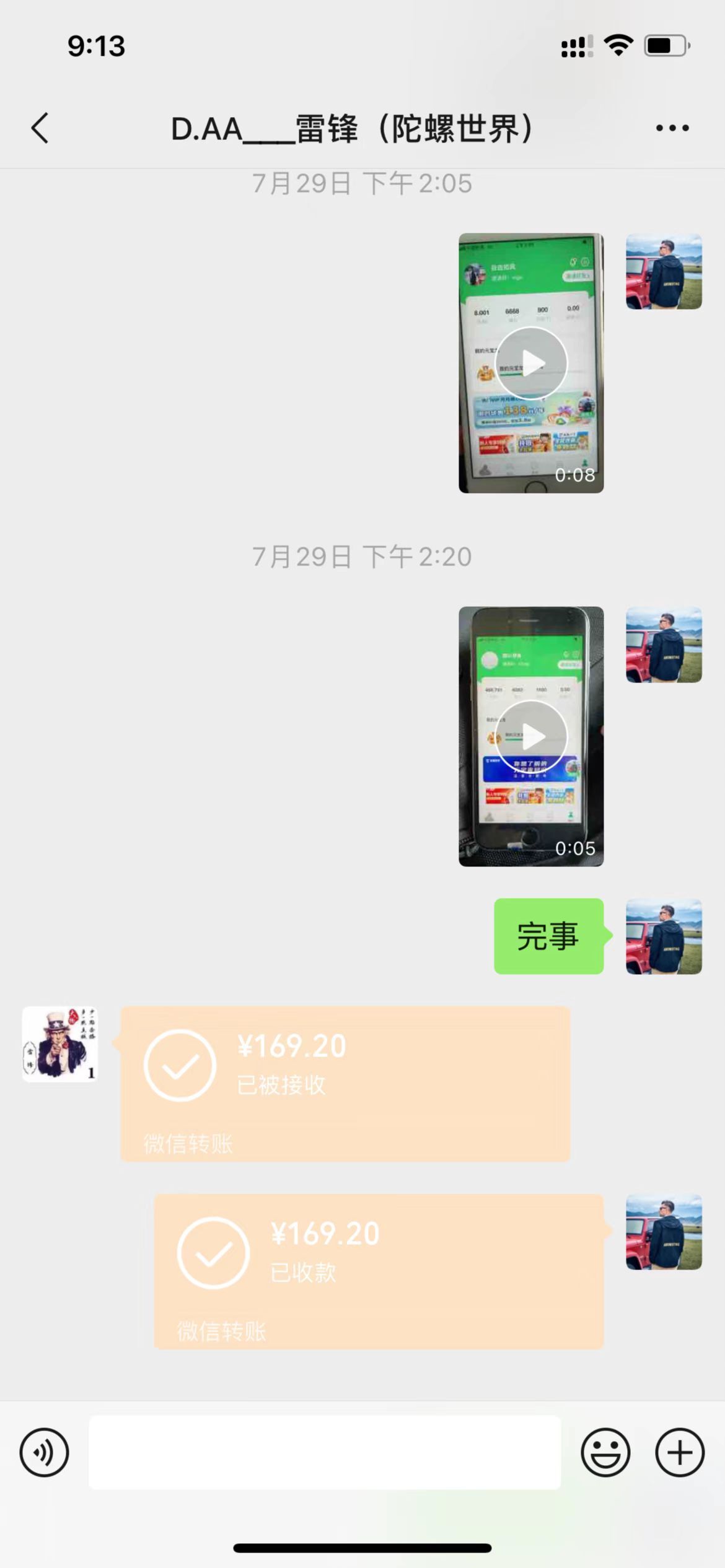Go back to the chat list
725x1568 pixels.
coord(40,128)
